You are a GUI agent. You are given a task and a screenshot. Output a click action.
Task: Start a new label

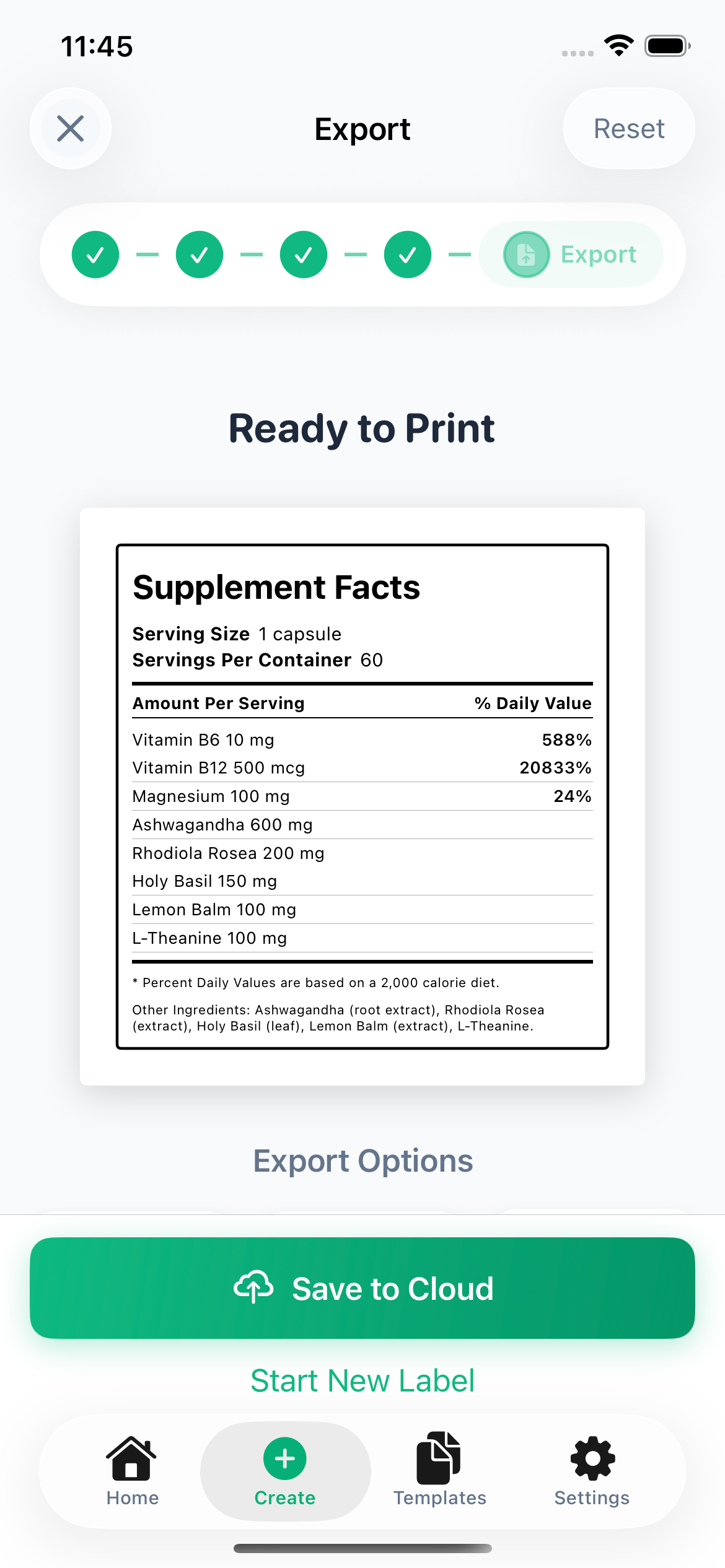[362, 1381]
